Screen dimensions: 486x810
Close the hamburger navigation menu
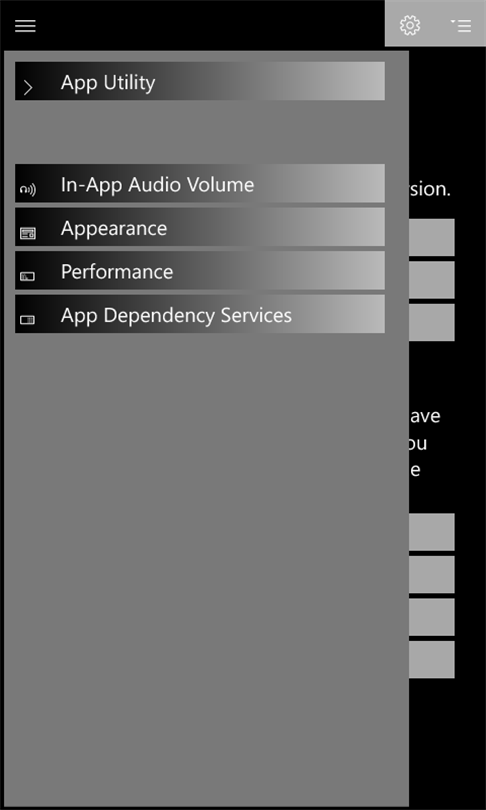25,25
